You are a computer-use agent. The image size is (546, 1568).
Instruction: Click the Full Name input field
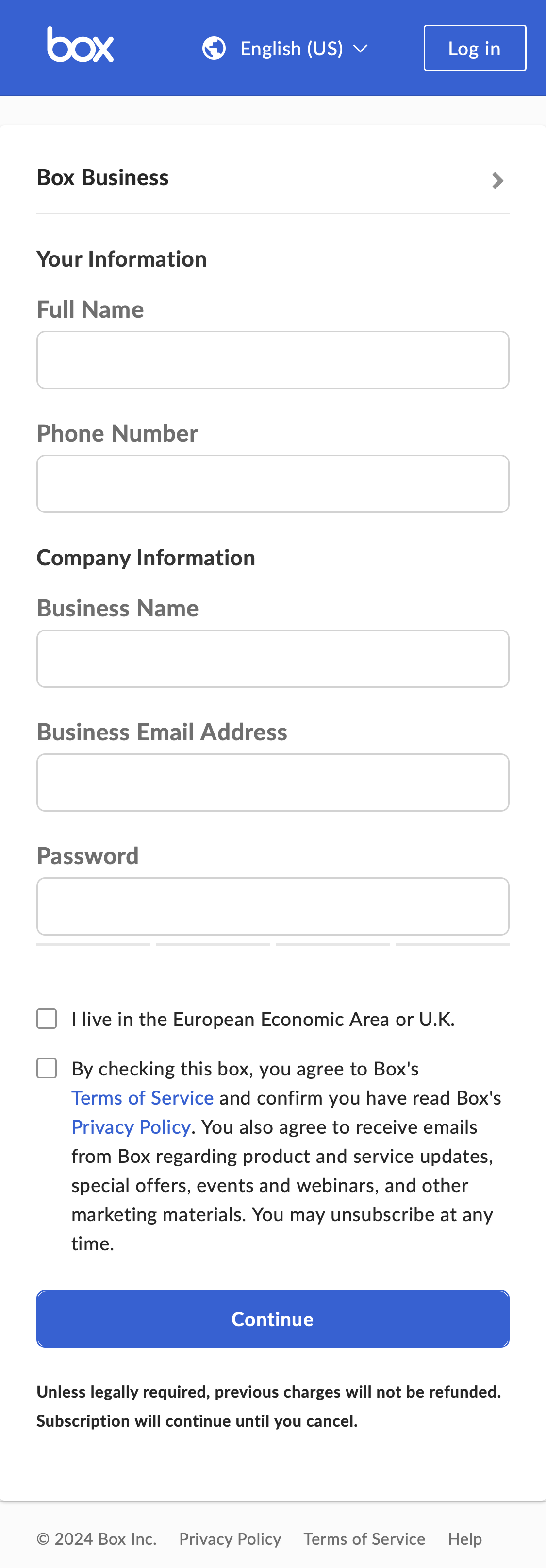(x=272, y=359)
